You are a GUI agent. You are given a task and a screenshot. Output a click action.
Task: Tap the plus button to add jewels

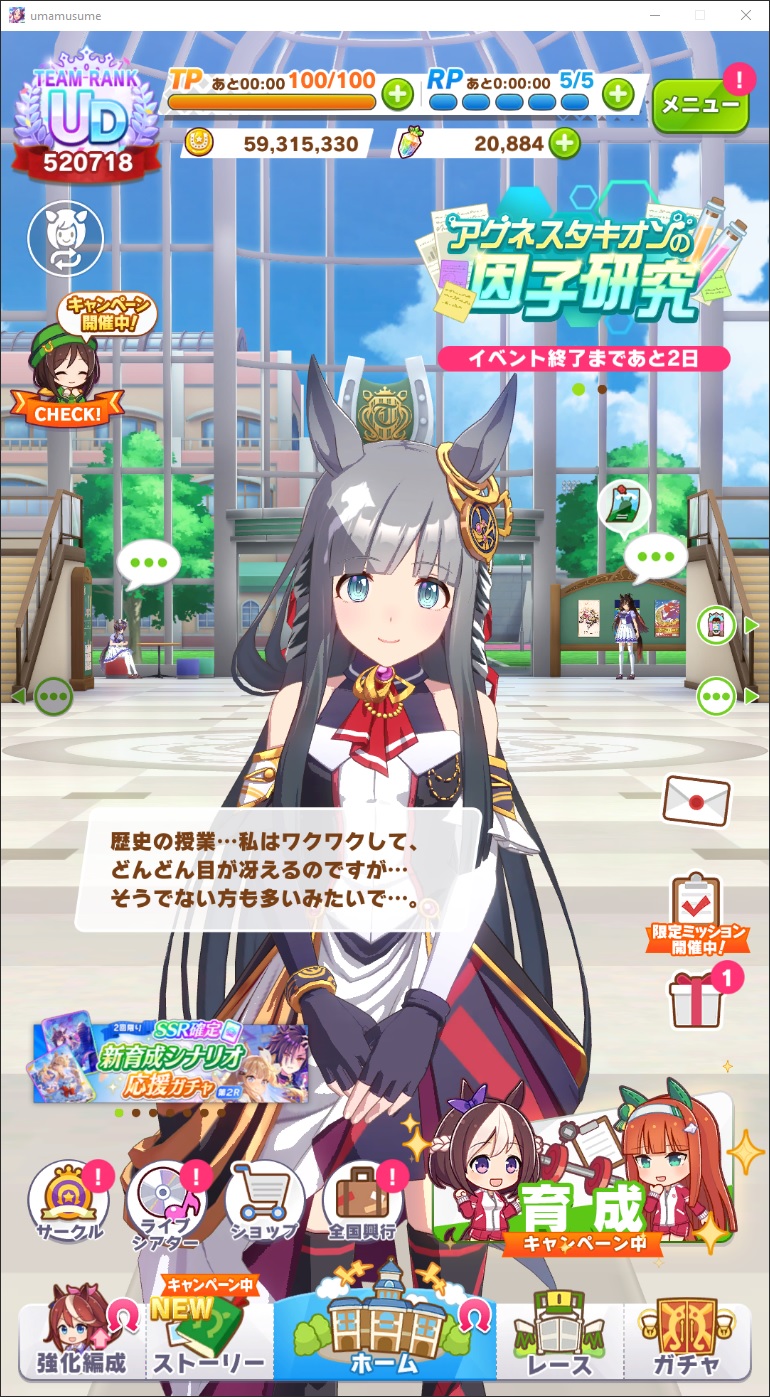[x=565, y=143]
